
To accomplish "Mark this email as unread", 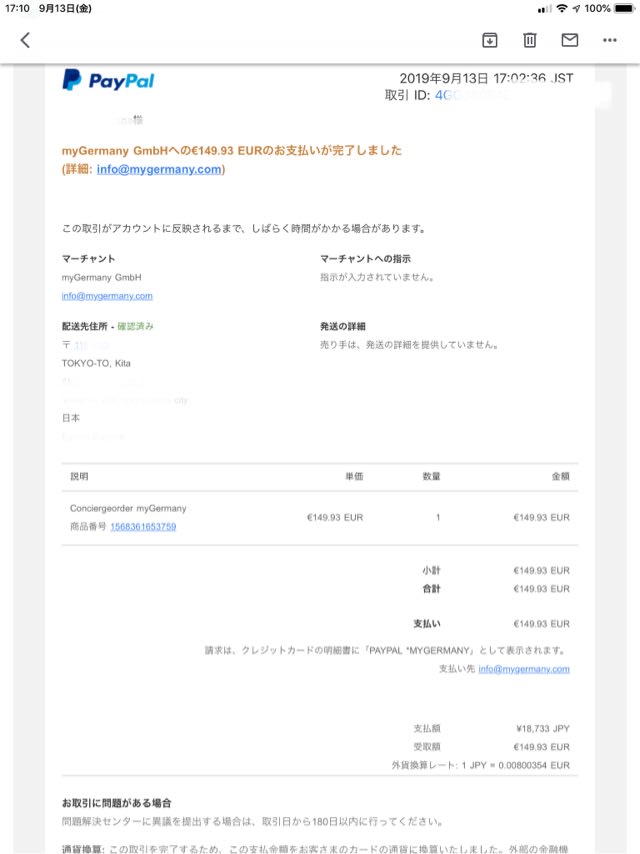I will (x=570, y=40).
